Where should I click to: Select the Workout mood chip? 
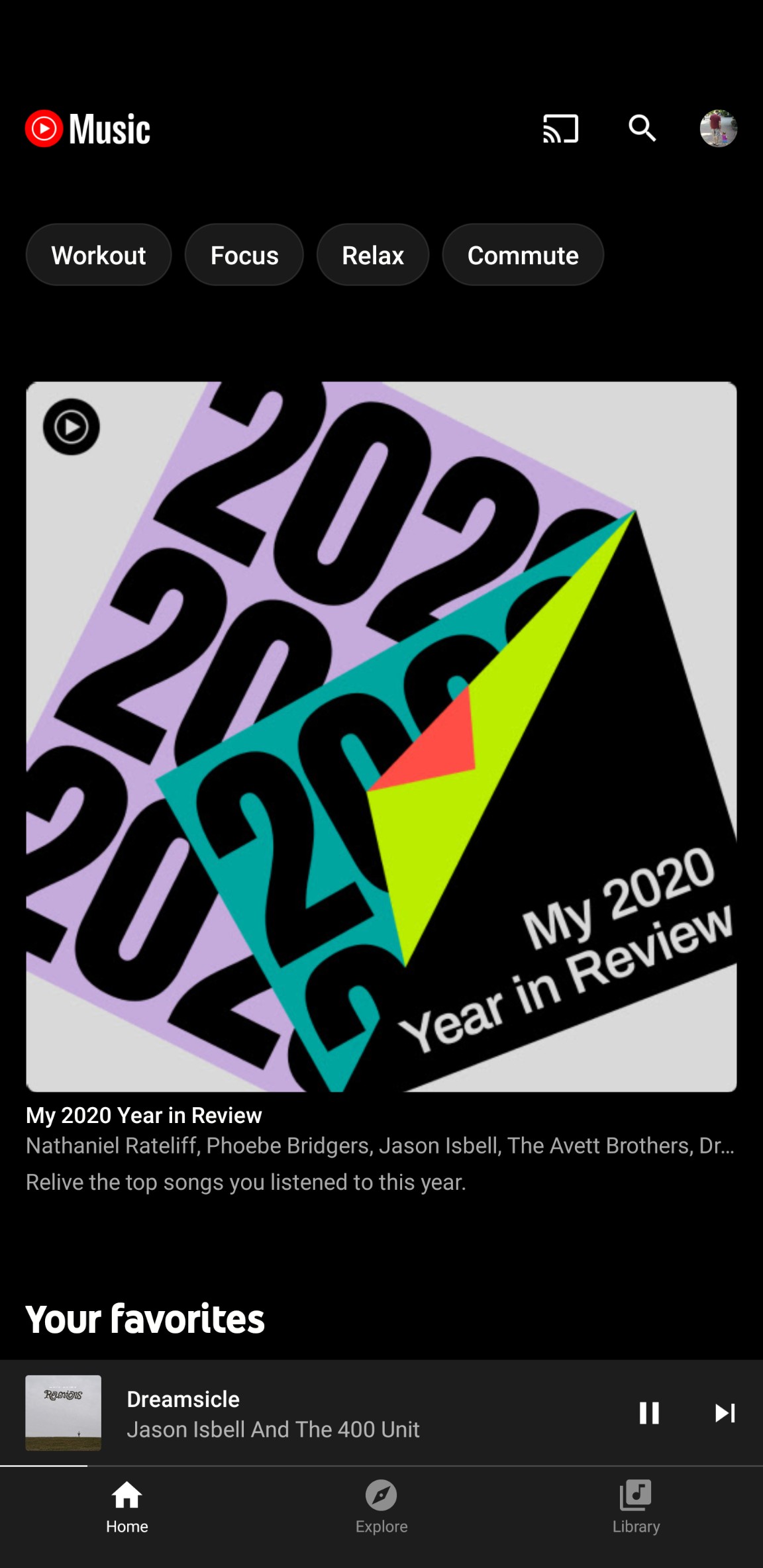pos(99,255)
